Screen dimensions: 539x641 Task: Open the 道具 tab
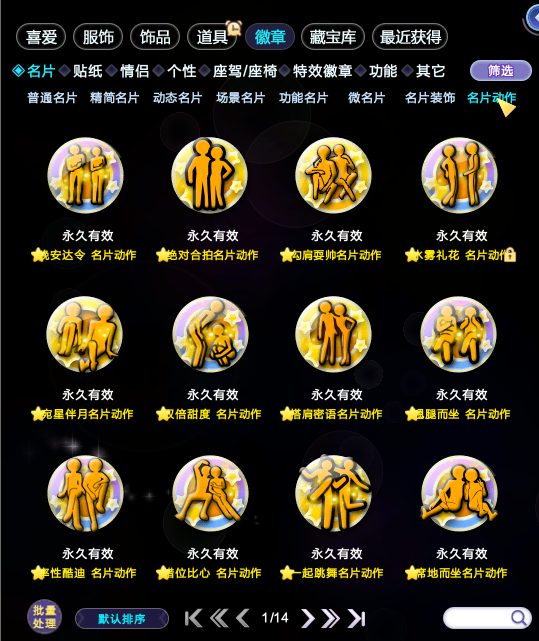(x=212, y=37)
